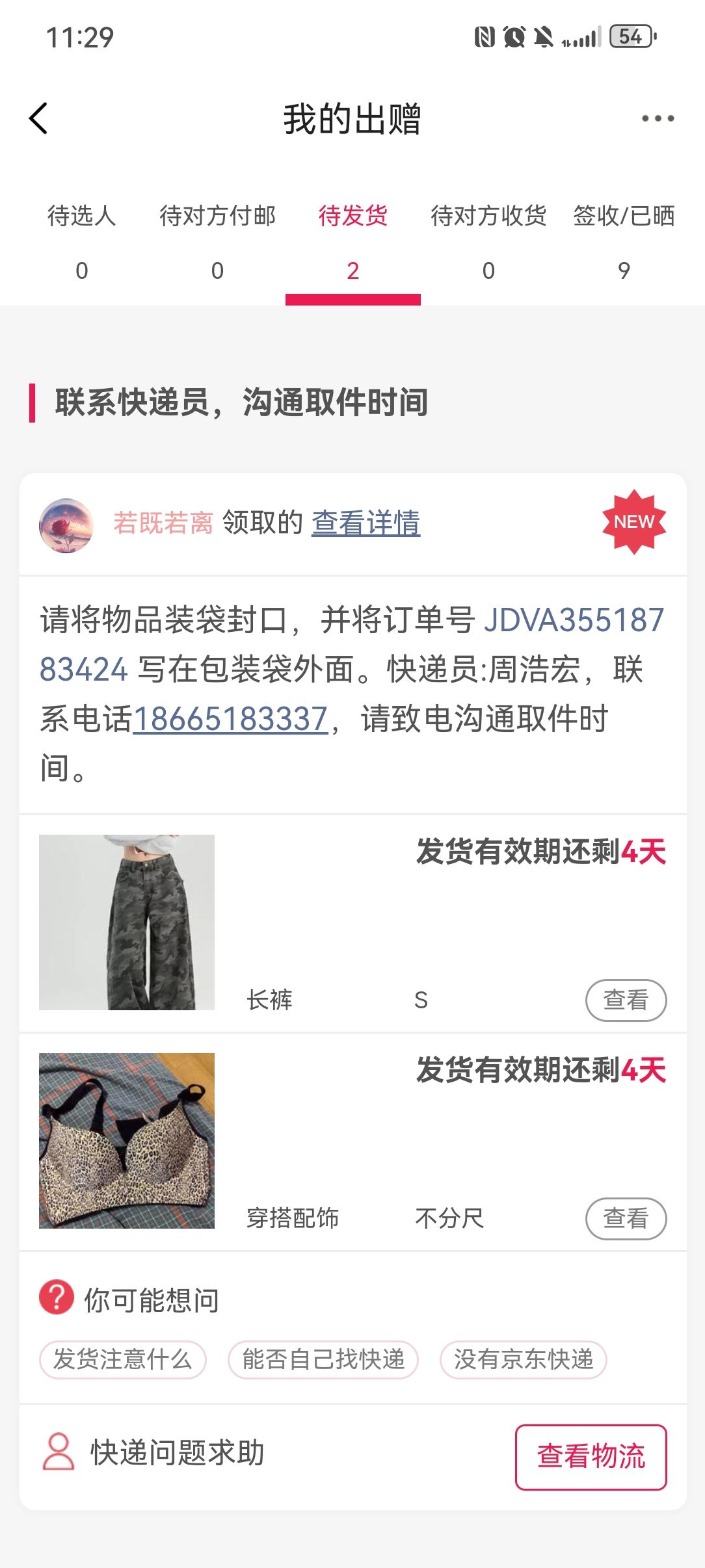Viewport: 705px width, 1568px height.
Task: Tap 查看 for the 长裤 item
Action: [x=626, y=1000]
